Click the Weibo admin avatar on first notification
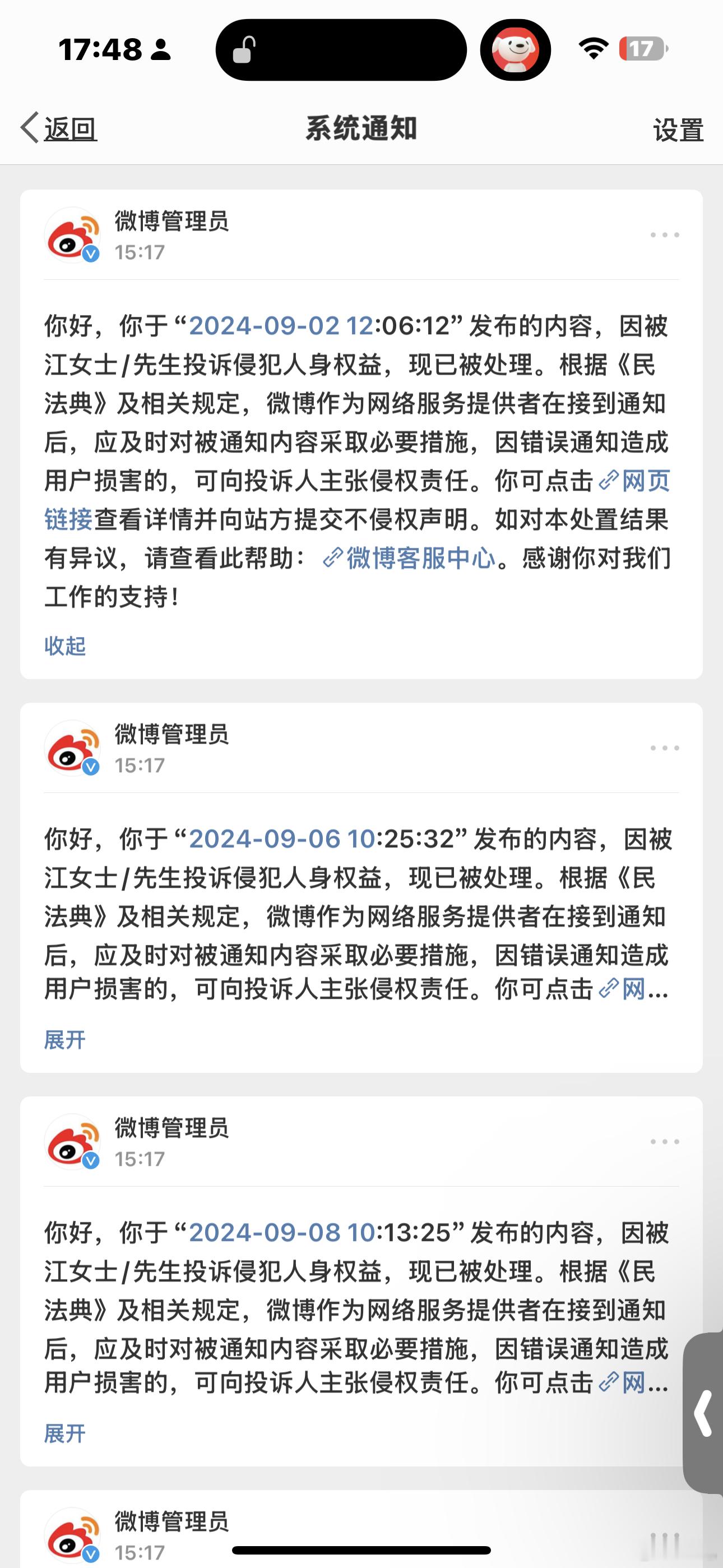Image resolution: width=723 pixels, height=1568 pixels. pyautogui.click(x=73, y=235)
